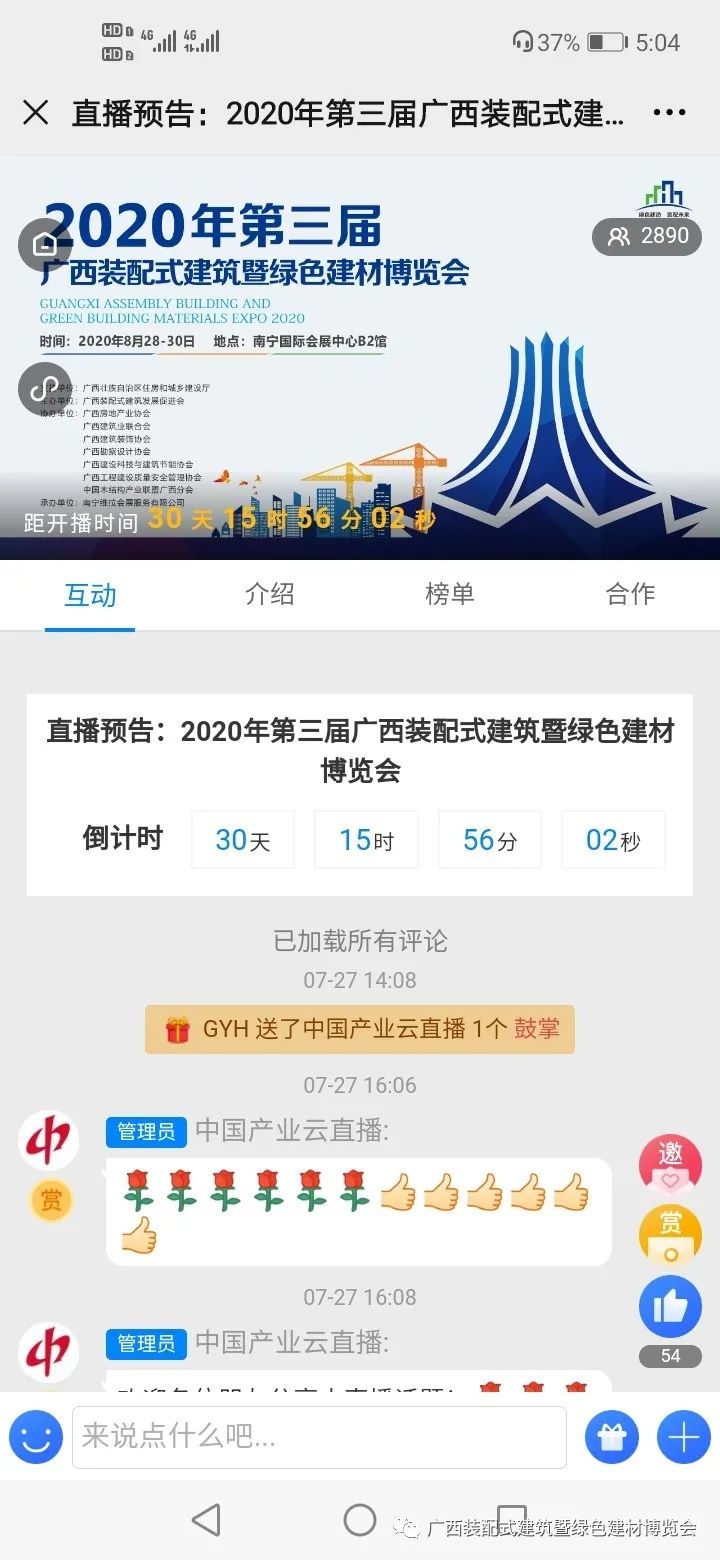Tap the home icon on the banner
Viewport: 720px width, 1560px height.
pos(44,244)
